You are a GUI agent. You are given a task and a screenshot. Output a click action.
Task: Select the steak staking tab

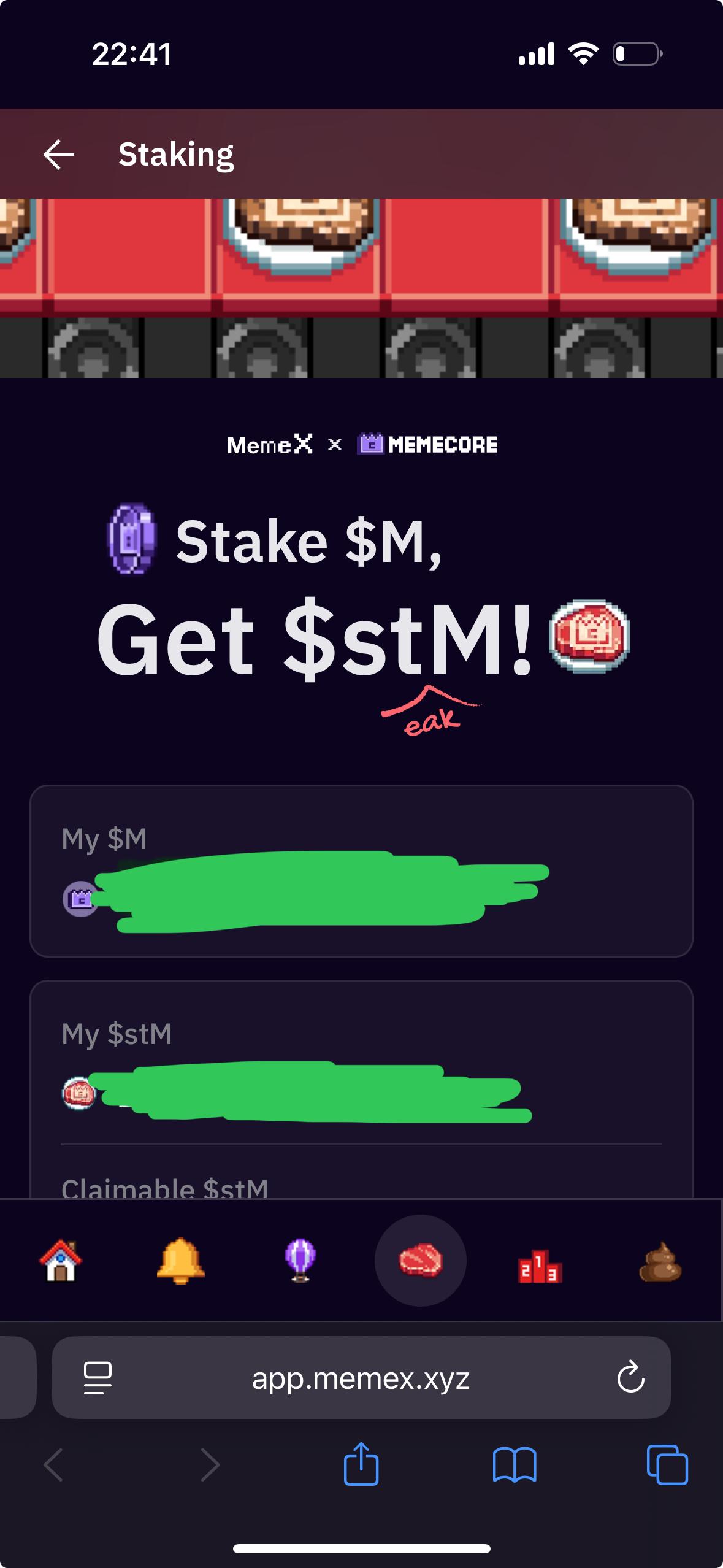421,1261
